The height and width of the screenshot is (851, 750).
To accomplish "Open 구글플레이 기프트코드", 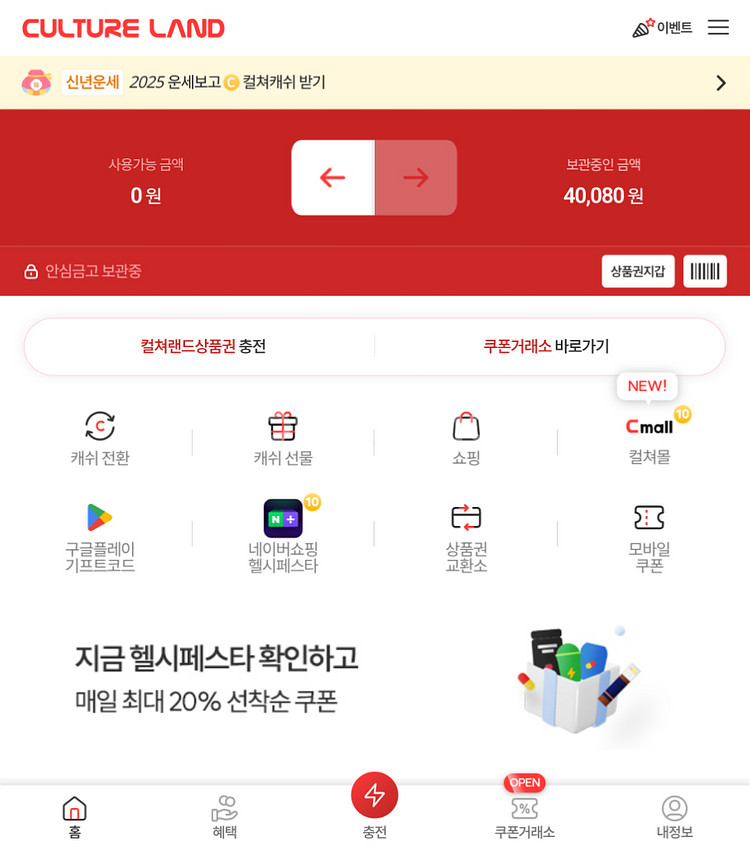I will point(100,537).
